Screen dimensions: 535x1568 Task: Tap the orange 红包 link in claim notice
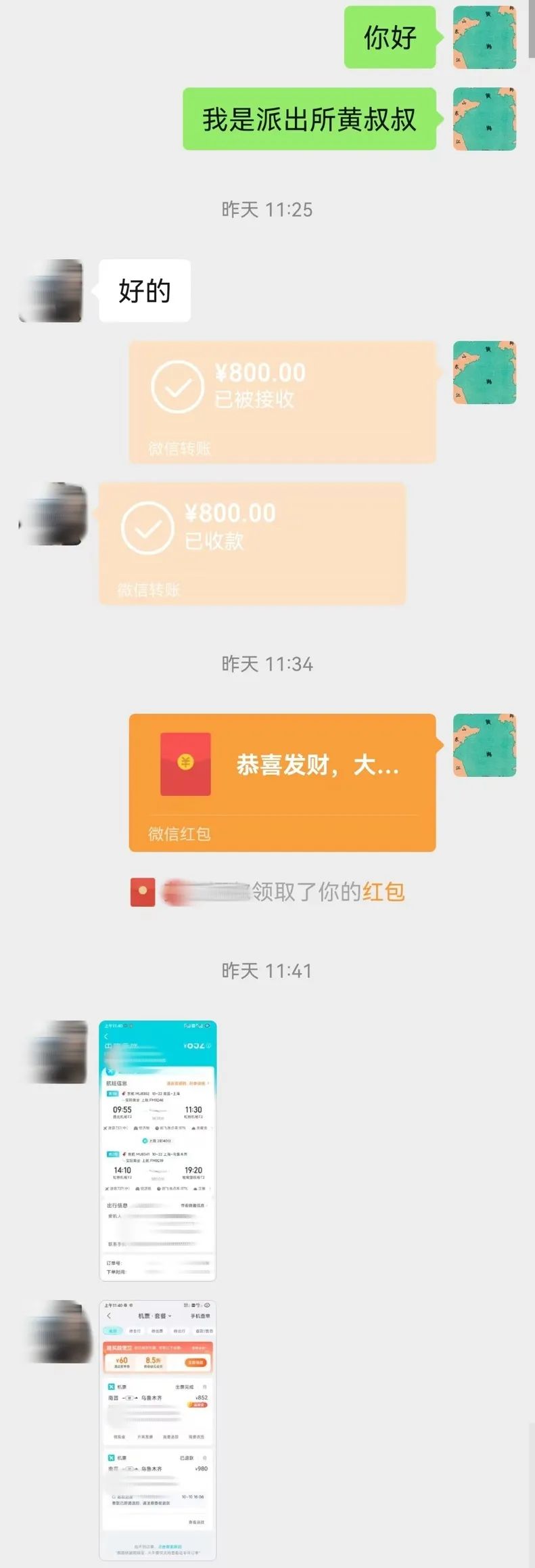pos(383,892)
